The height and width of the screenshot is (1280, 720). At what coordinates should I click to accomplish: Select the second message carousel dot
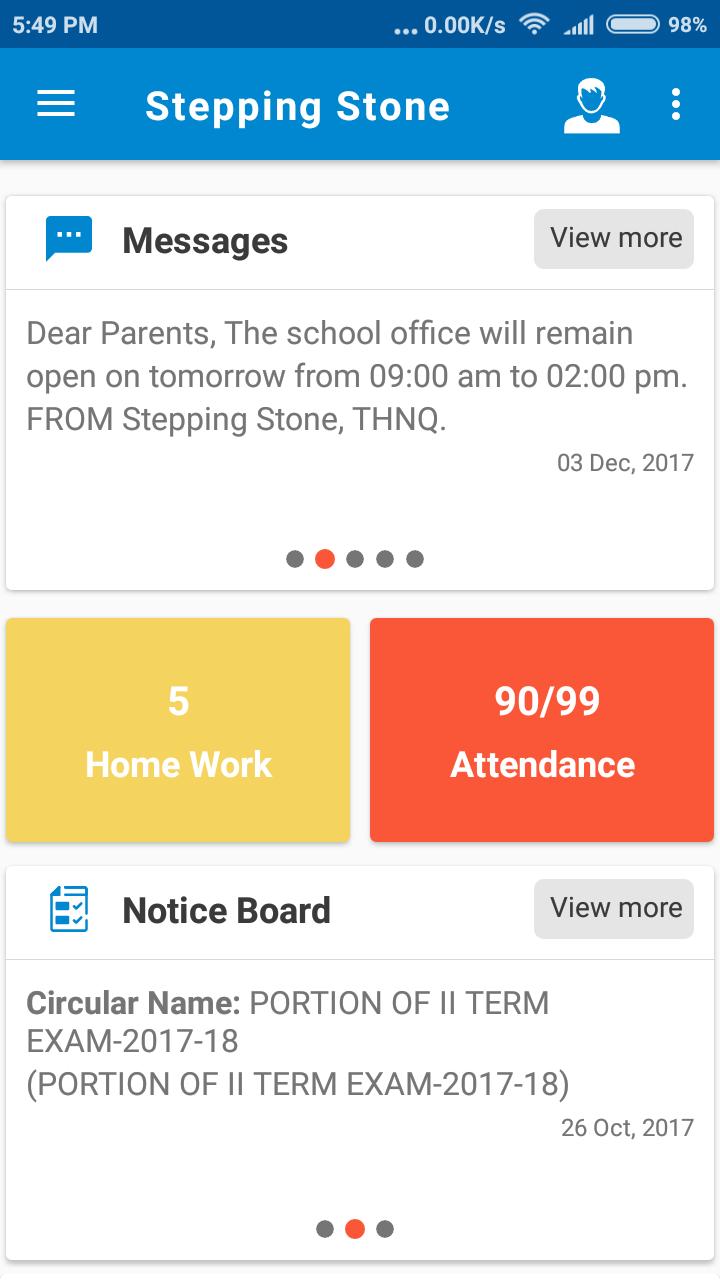[324, 559]
